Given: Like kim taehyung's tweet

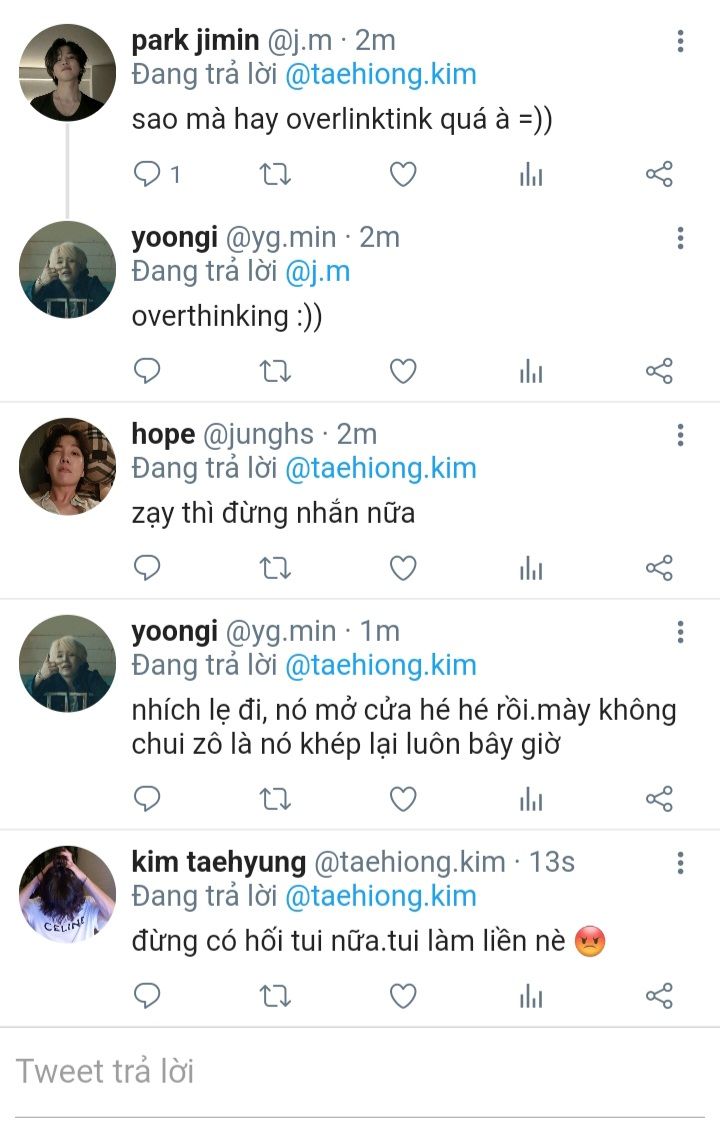Looking at the screenshot, I should click(x=403, y=996).
